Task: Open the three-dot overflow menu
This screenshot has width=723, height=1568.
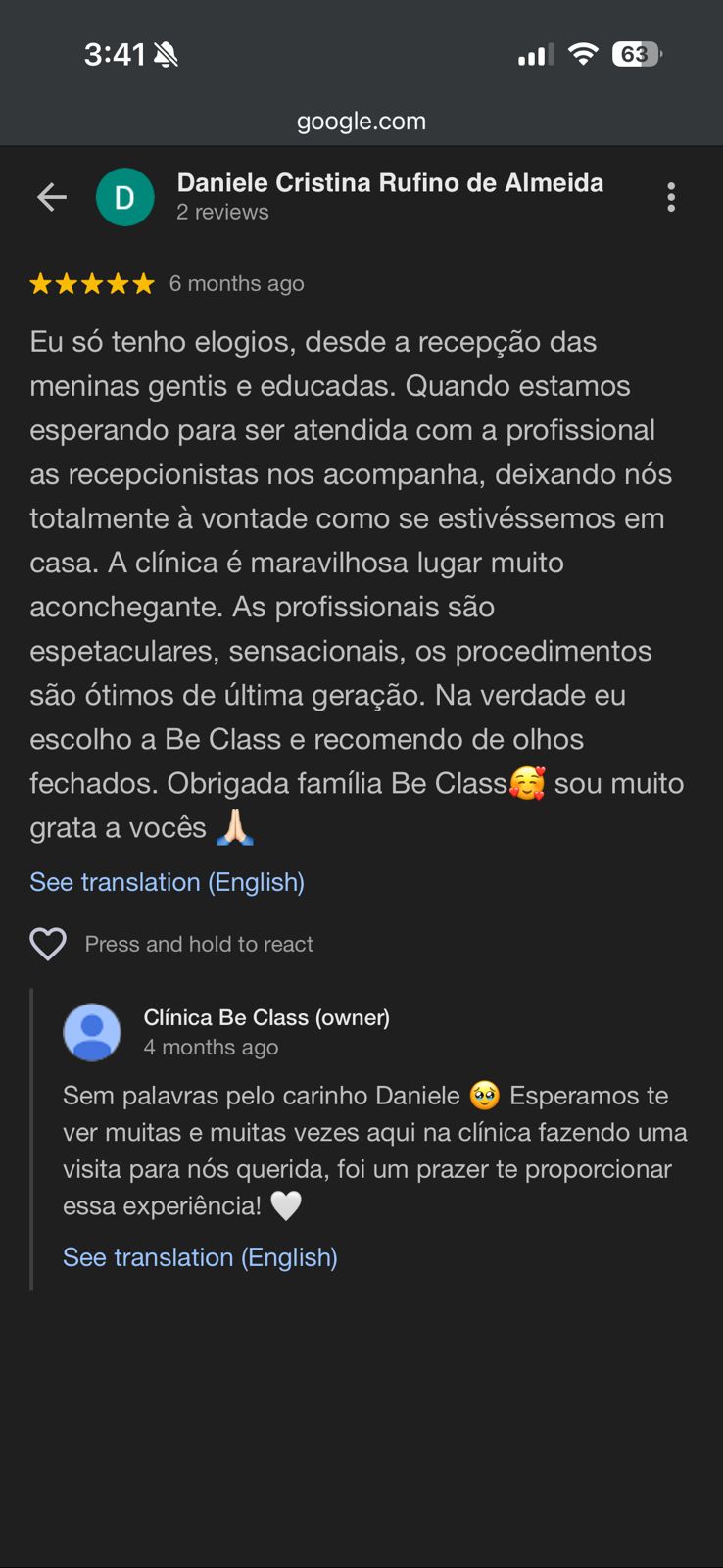Action: (x=671, y=197)
